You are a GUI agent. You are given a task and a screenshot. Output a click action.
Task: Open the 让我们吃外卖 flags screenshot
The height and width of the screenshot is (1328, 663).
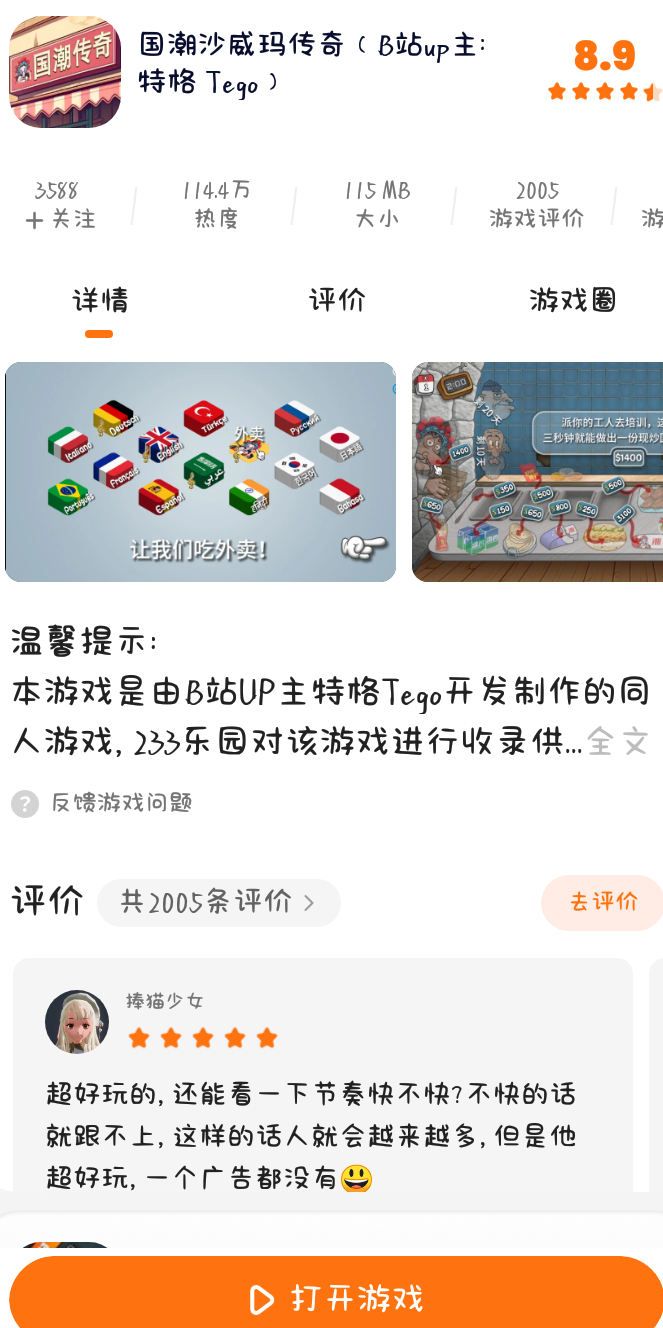201,472
